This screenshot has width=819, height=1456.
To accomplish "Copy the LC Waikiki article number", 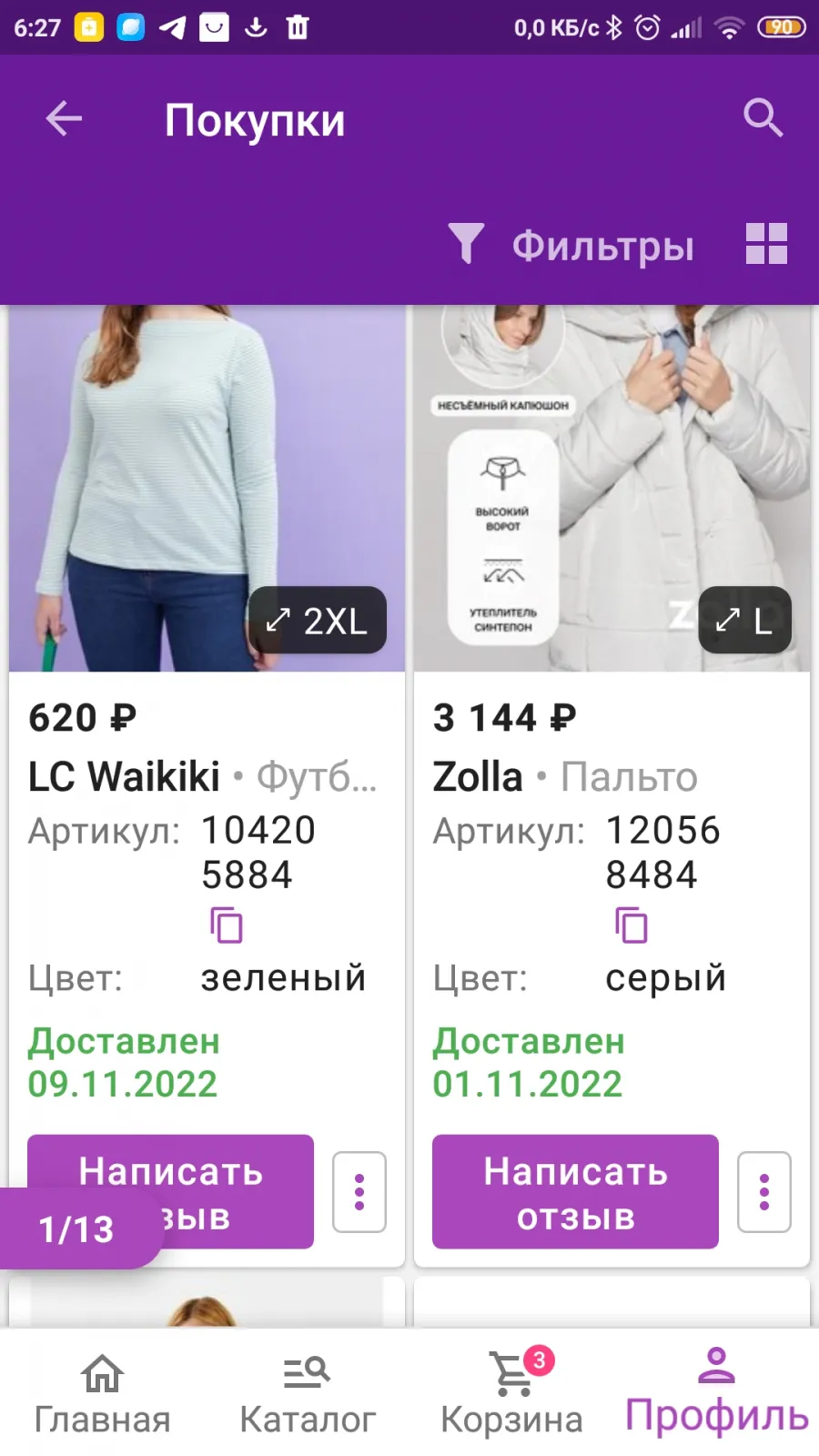I will point(227,925).
